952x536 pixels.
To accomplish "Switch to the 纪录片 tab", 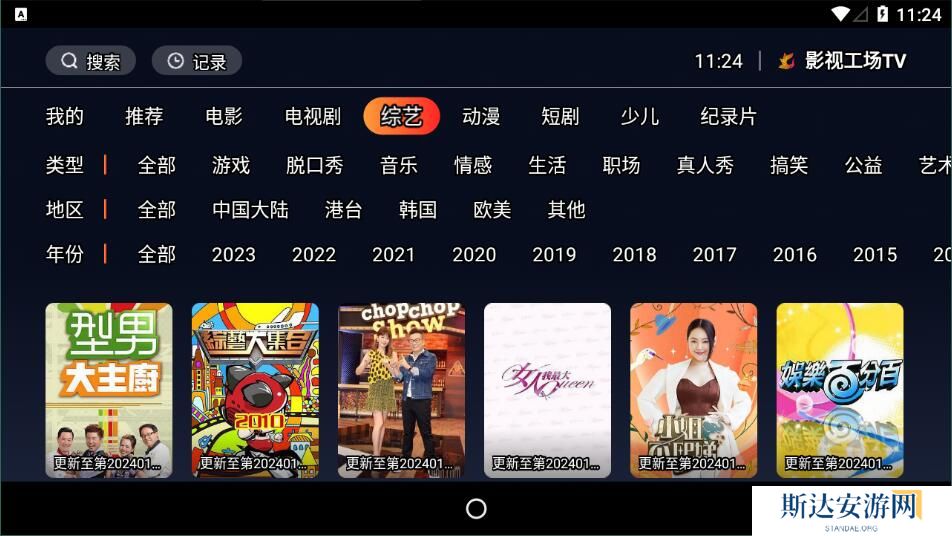I will tap(728, 116).
